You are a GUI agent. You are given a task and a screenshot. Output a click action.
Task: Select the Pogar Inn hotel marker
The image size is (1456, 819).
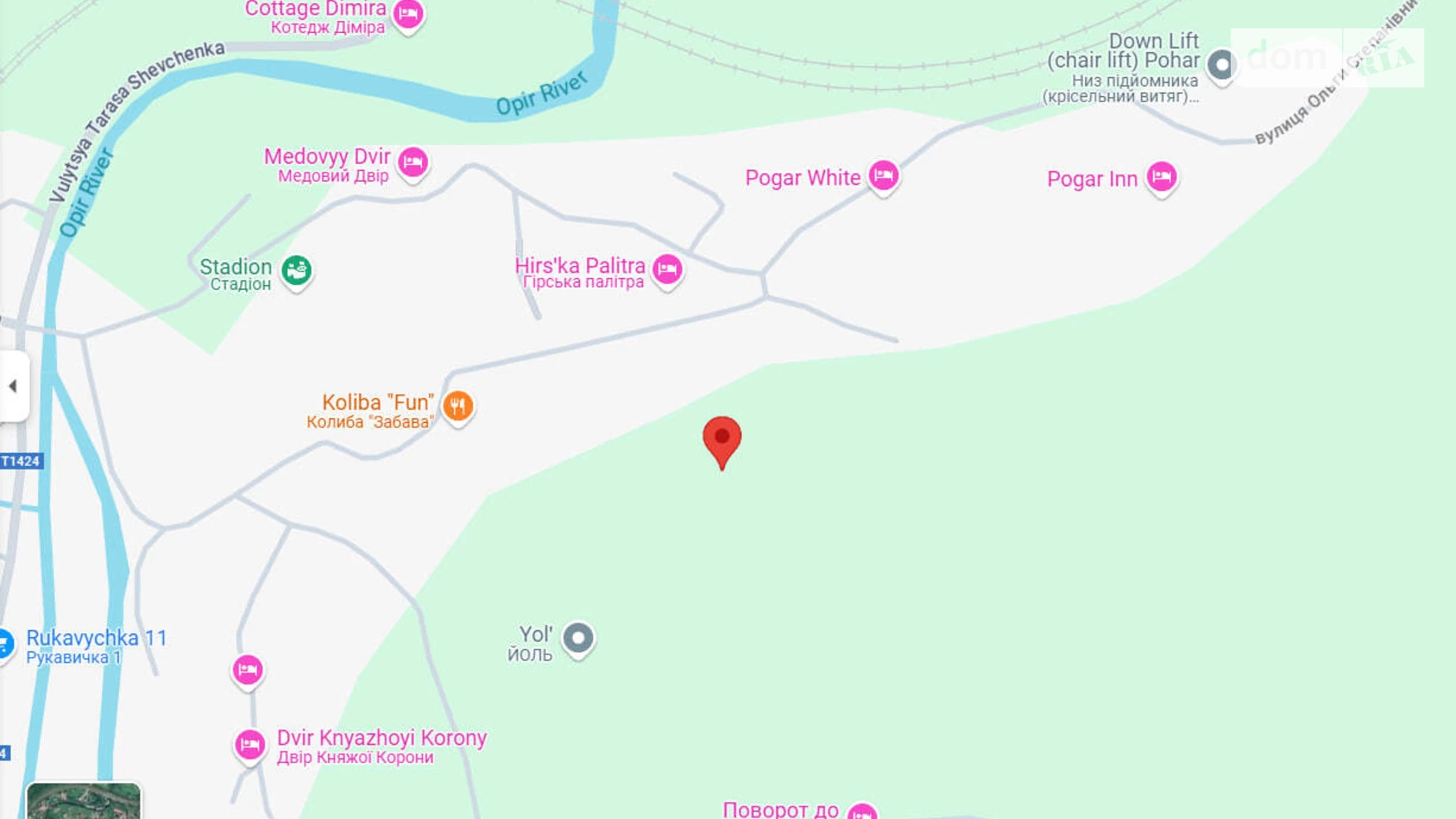[1162, 176]
